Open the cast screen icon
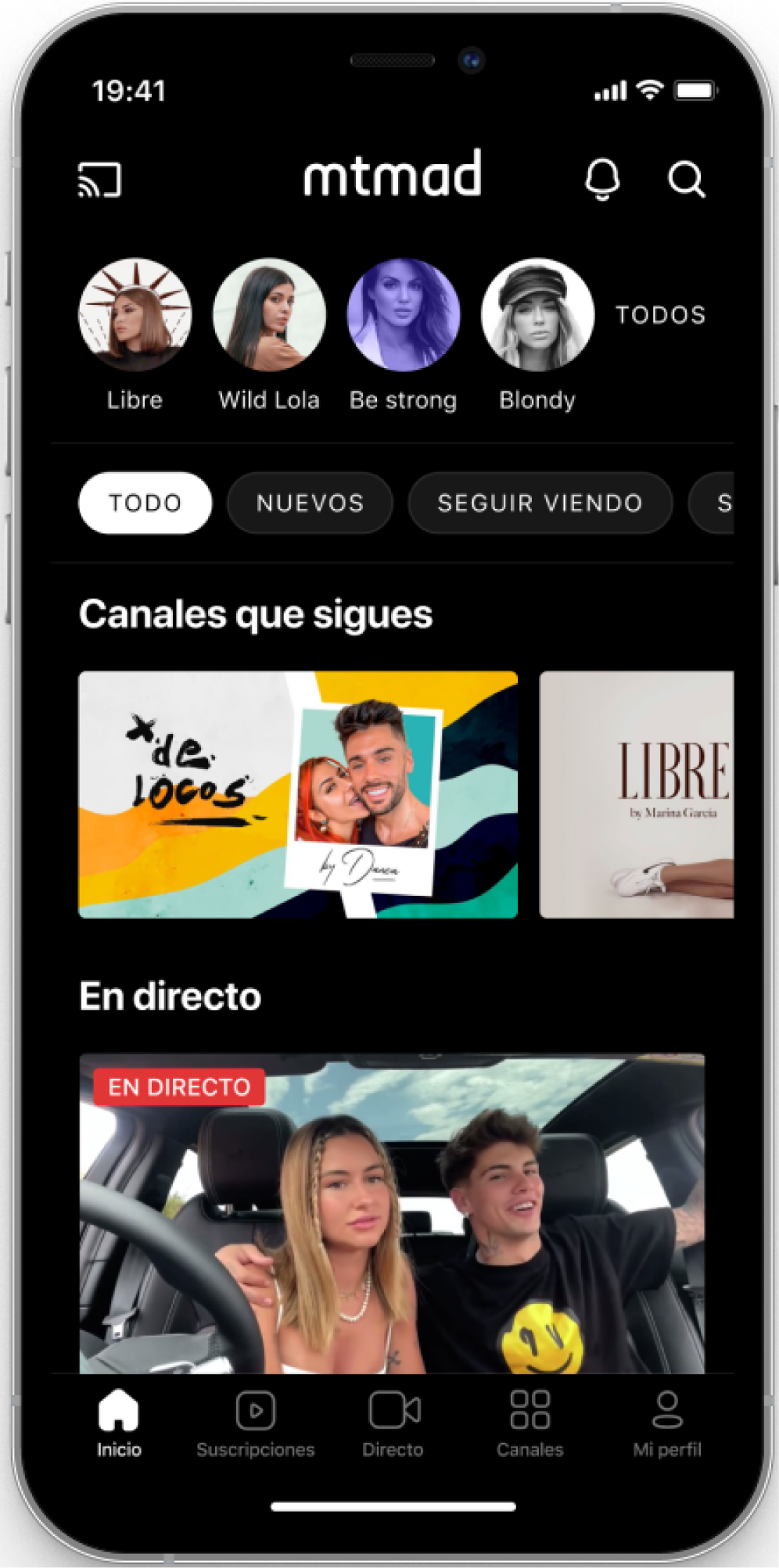 tap(99, 180)
